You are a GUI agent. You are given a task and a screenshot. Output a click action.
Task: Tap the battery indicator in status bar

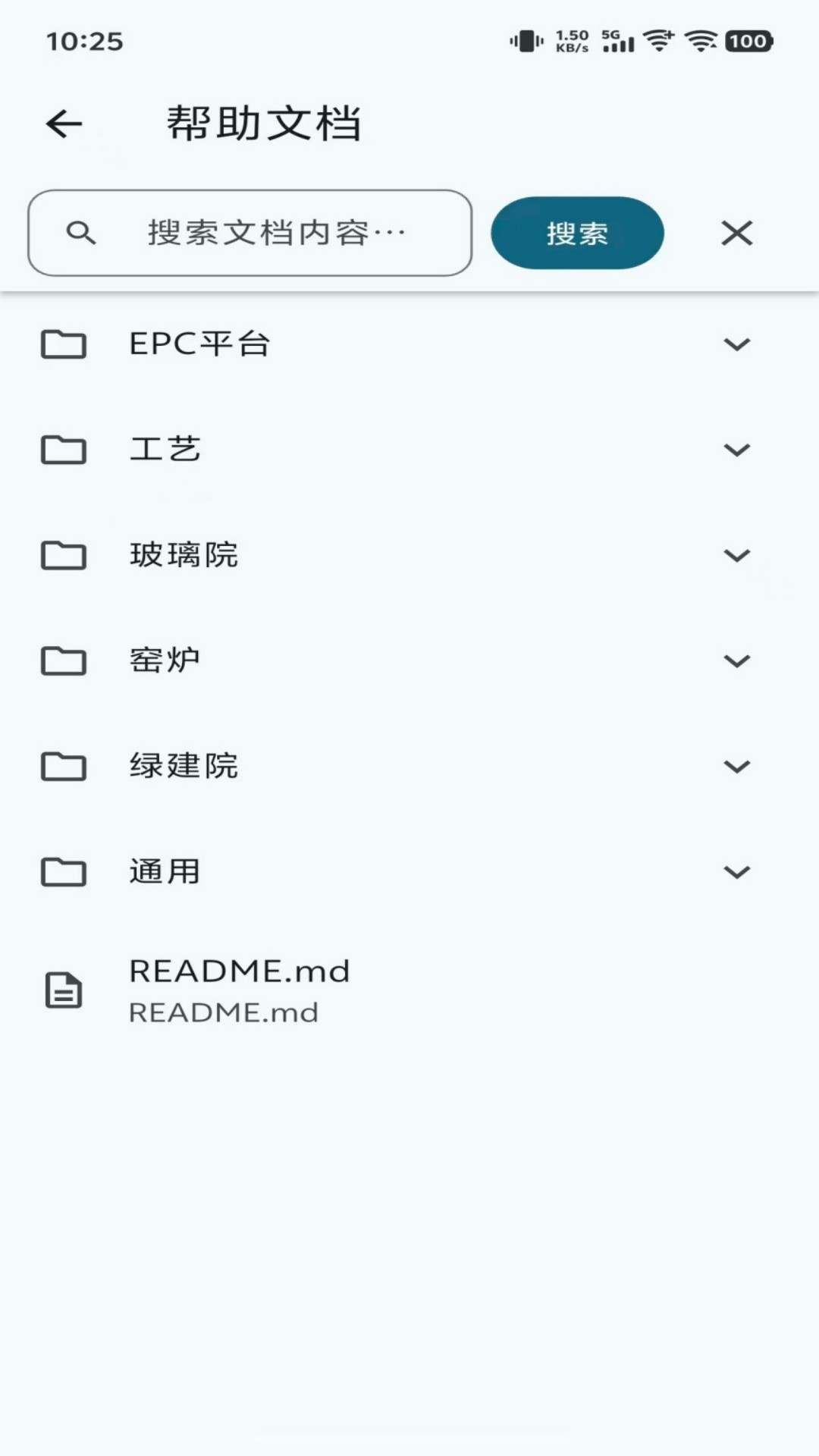coord(748,42)
